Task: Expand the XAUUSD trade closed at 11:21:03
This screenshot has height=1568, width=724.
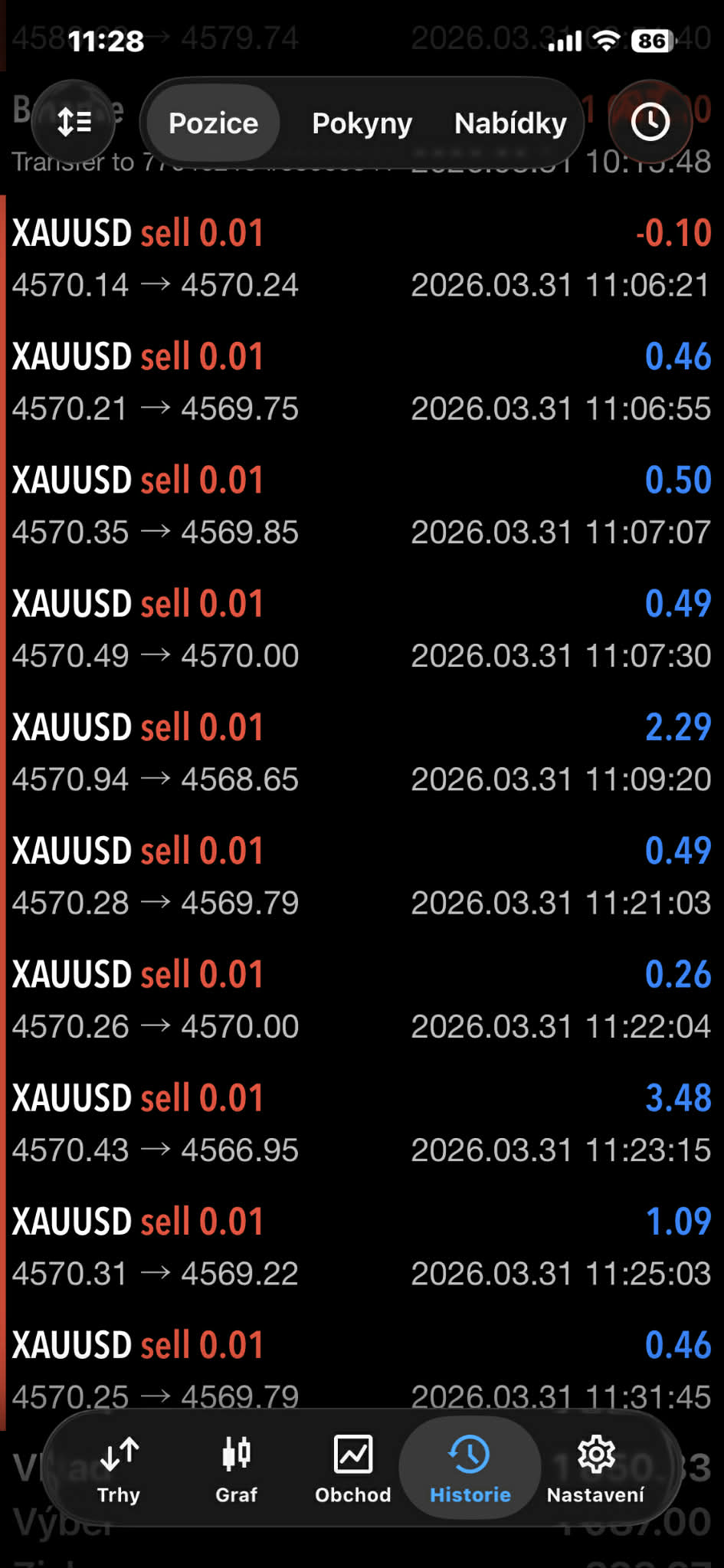Action: tap(362, 876)
